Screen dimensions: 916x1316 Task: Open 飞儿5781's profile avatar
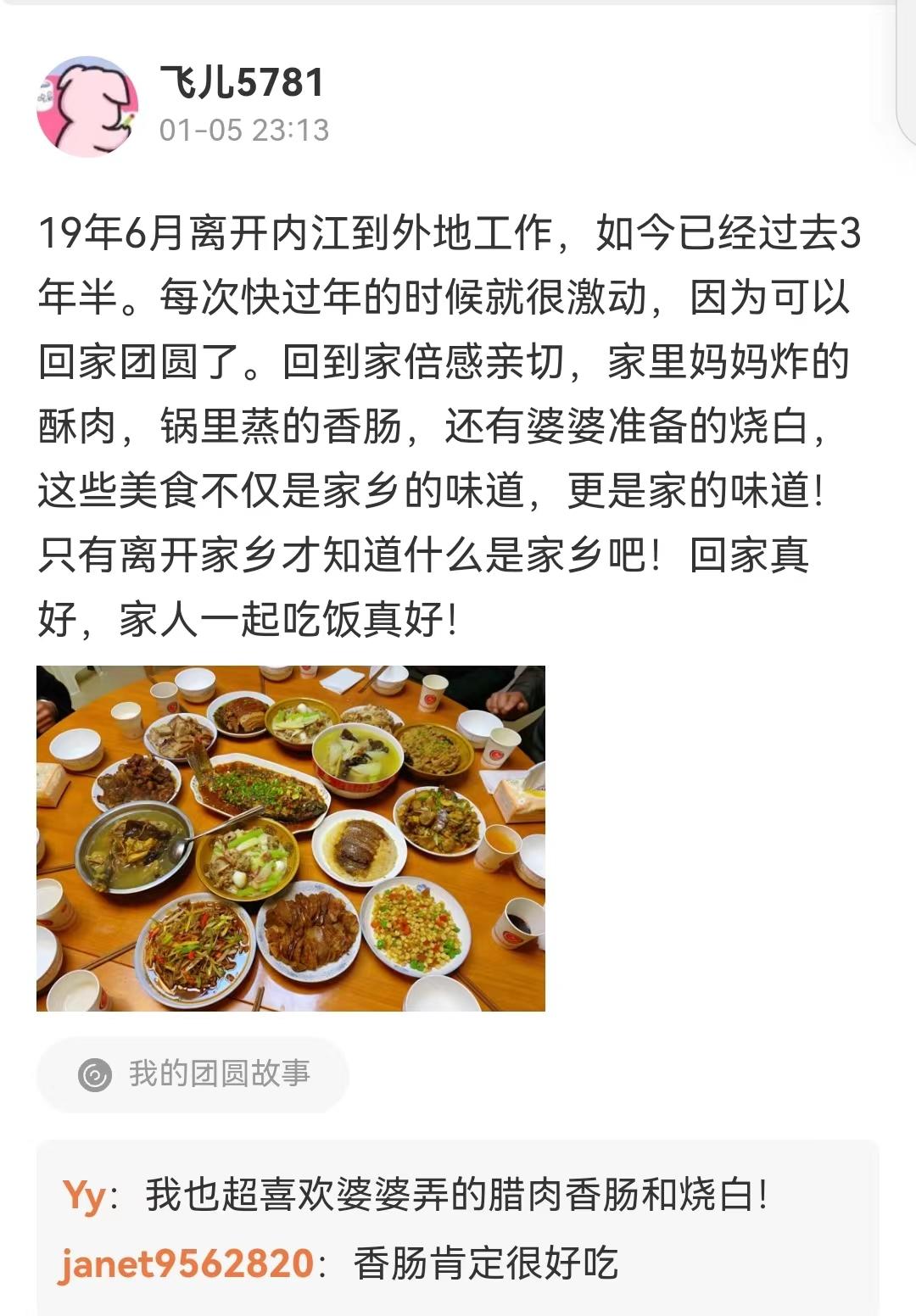[87, 107]
